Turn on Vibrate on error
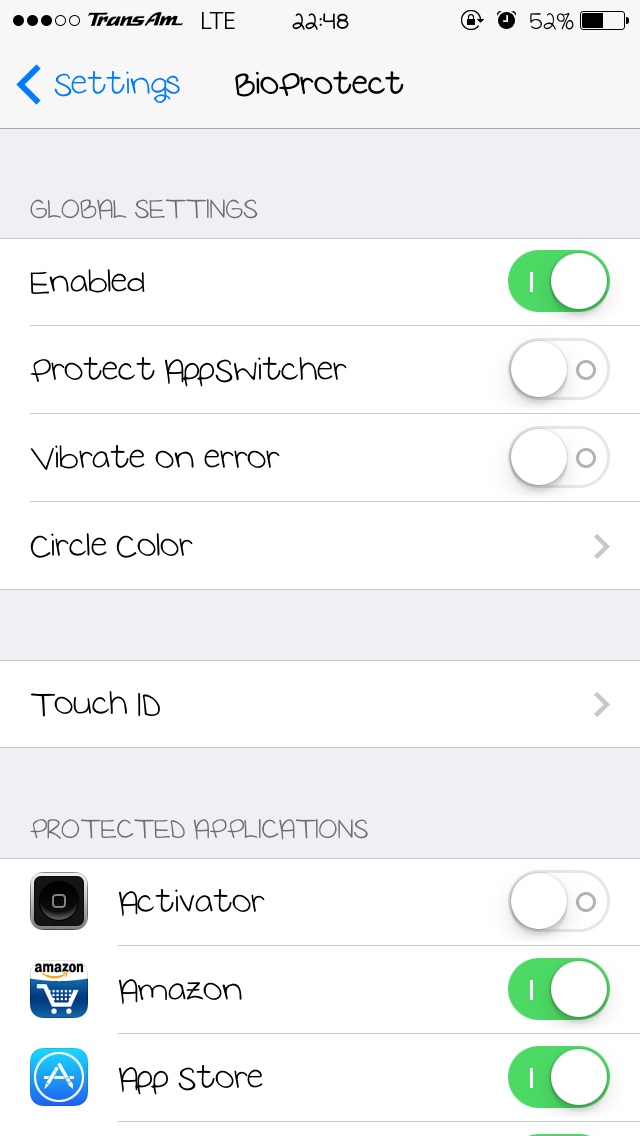Image resolution: width=640 pixels, height=1136 pixels. click(559, 457)
